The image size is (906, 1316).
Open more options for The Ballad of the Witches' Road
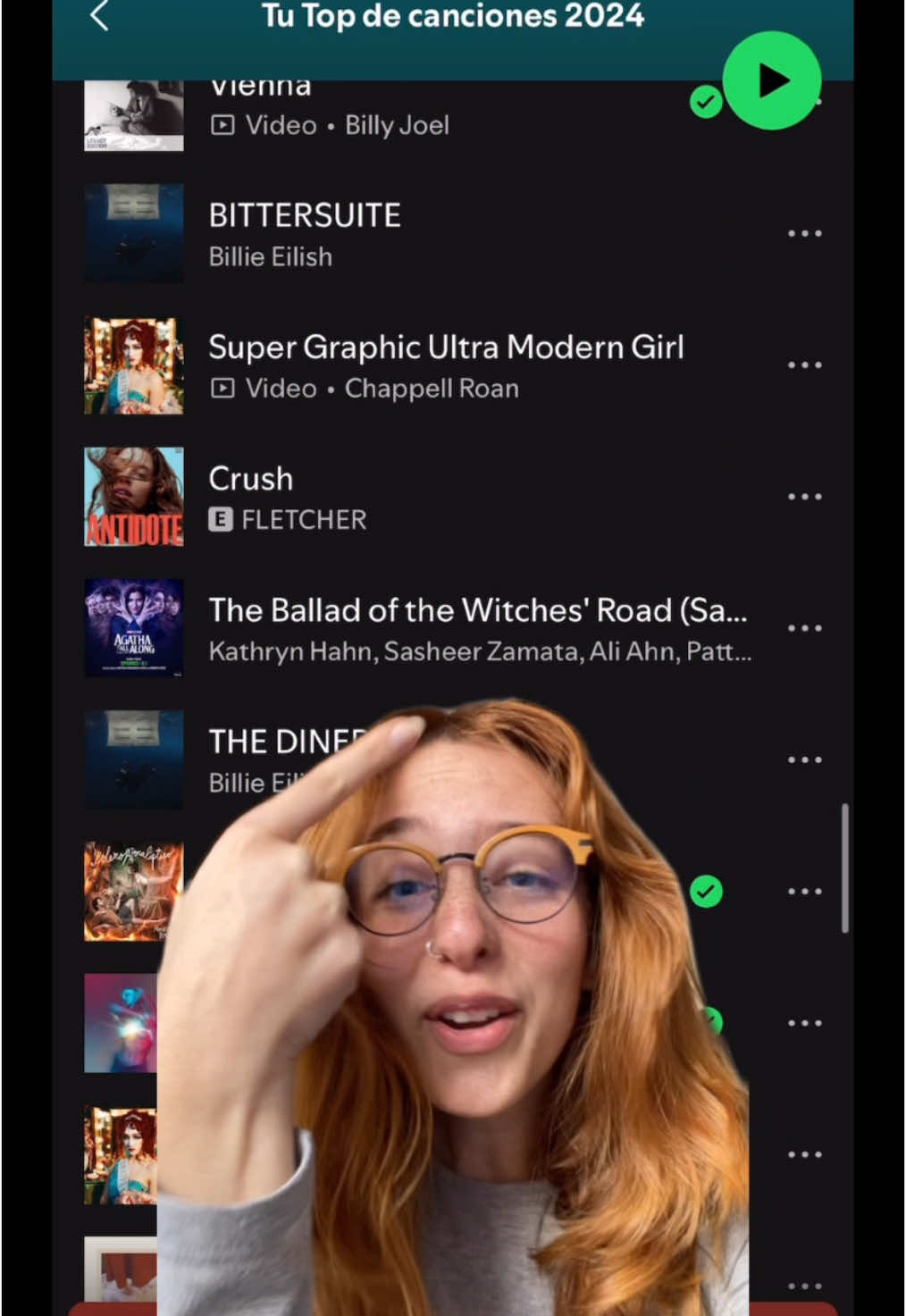(804, 628)
